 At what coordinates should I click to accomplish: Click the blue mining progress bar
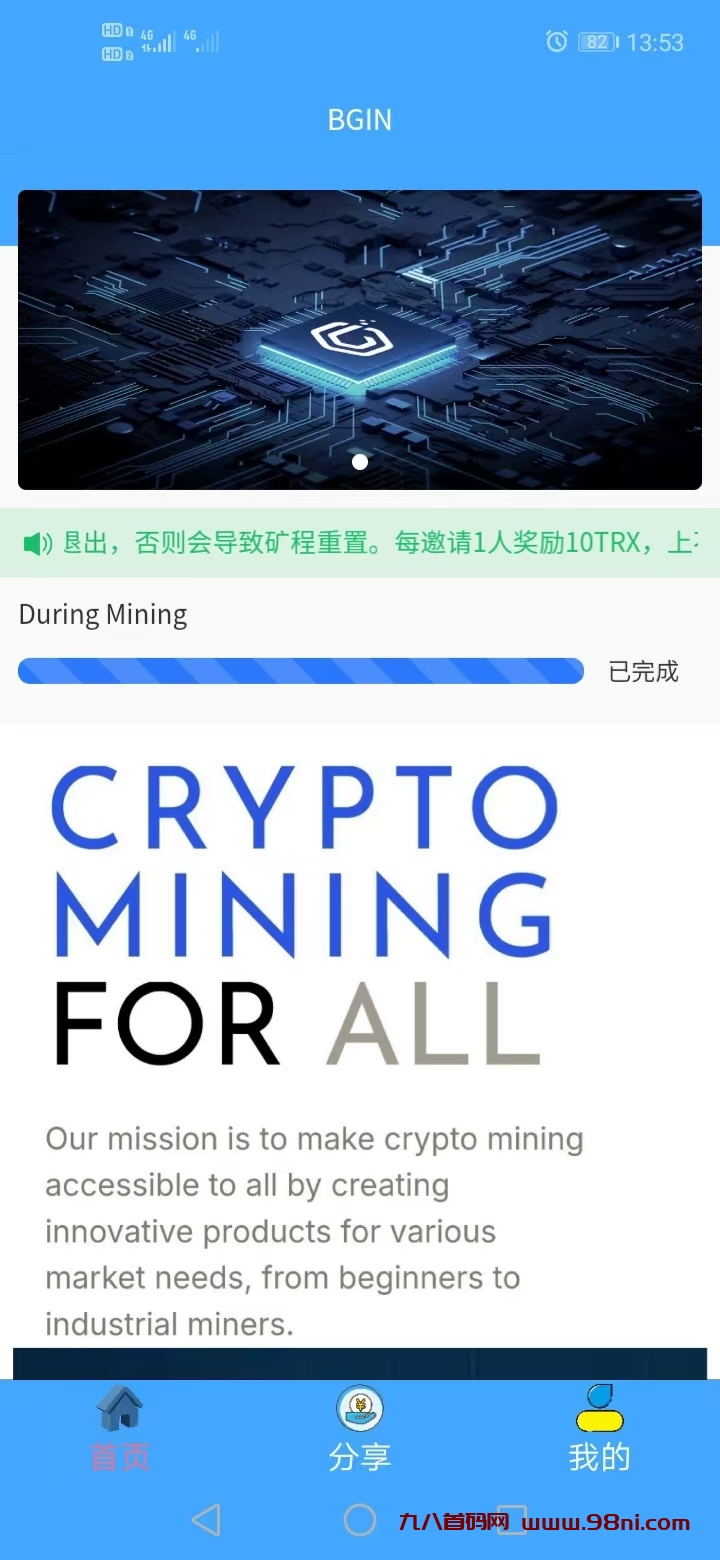[300, 670]
